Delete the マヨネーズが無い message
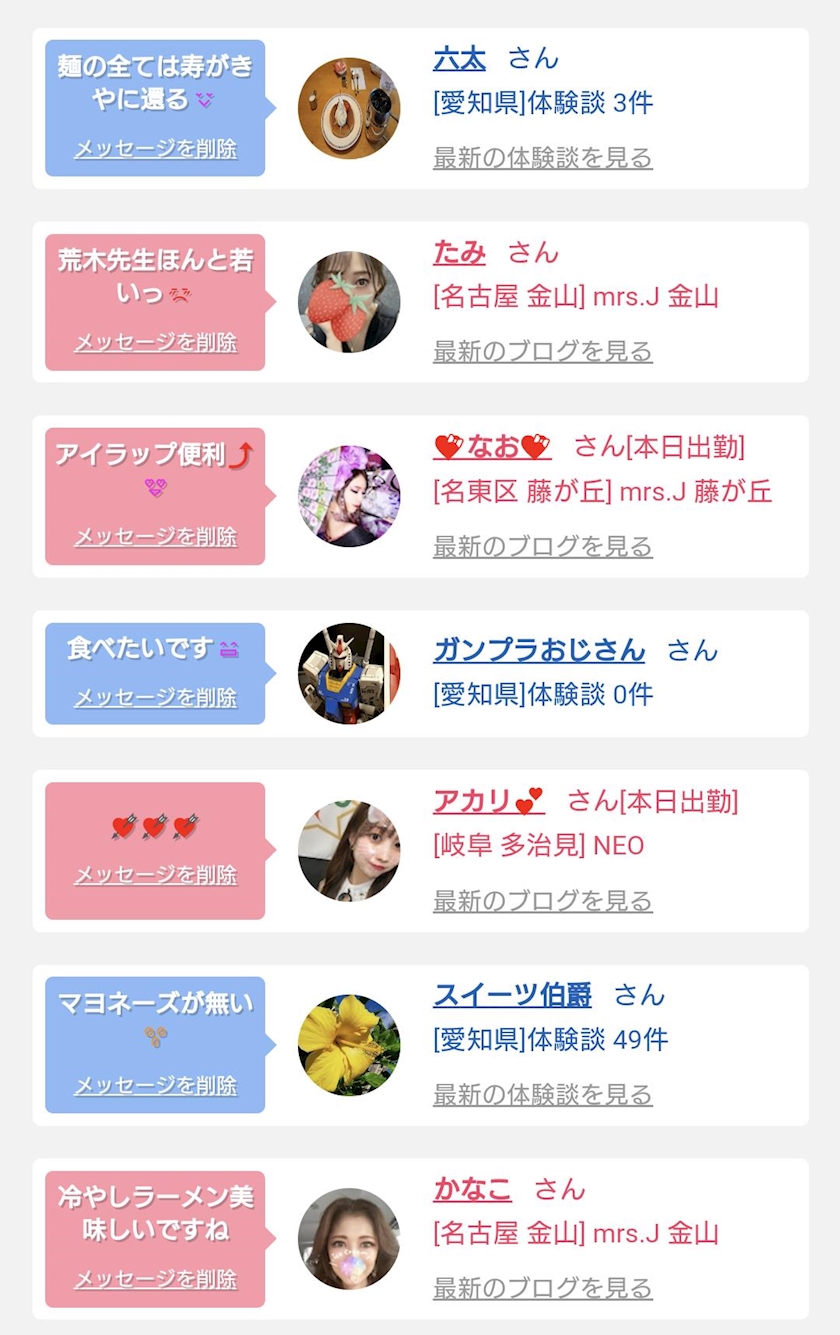 click(155, 1085)
